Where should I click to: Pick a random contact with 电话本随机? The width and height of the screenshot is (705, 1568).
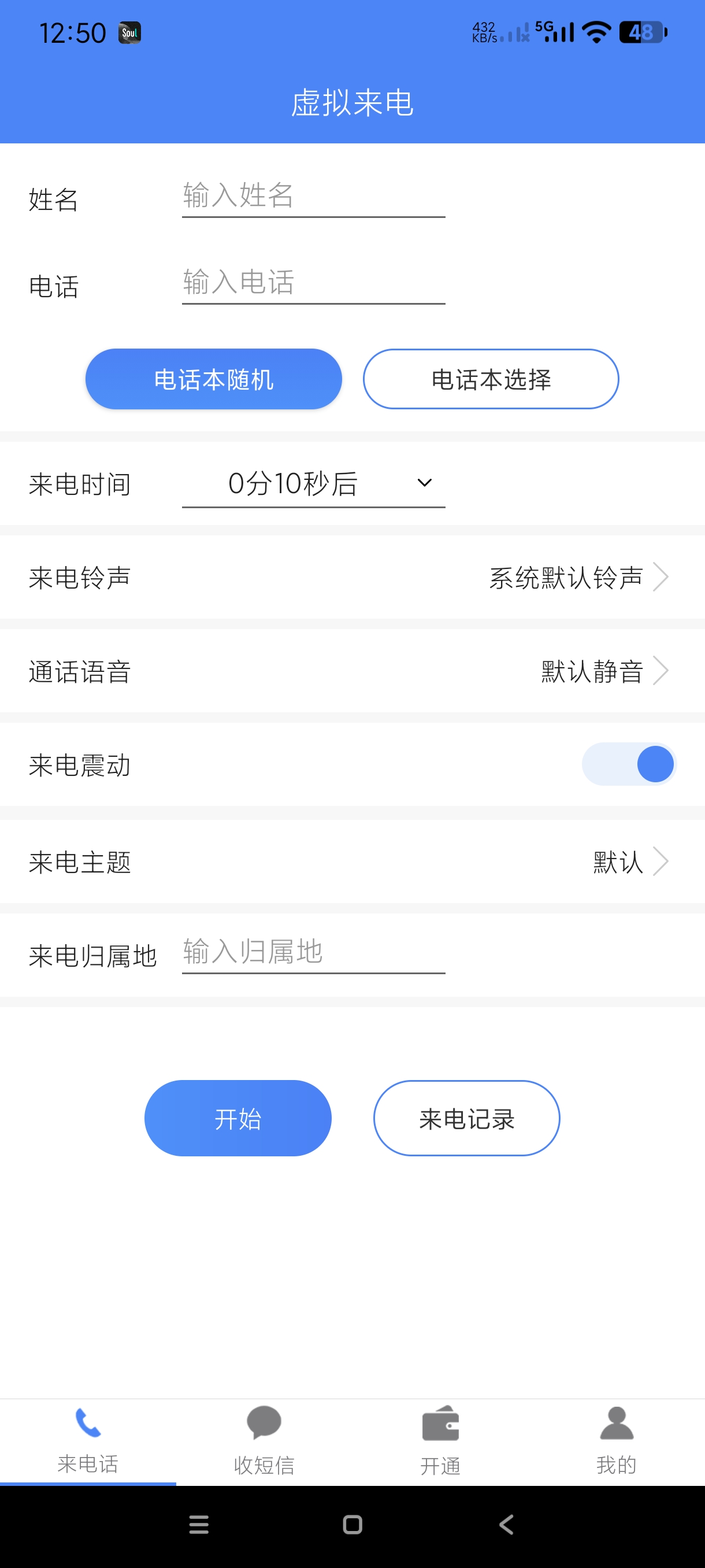pos(213,379)
